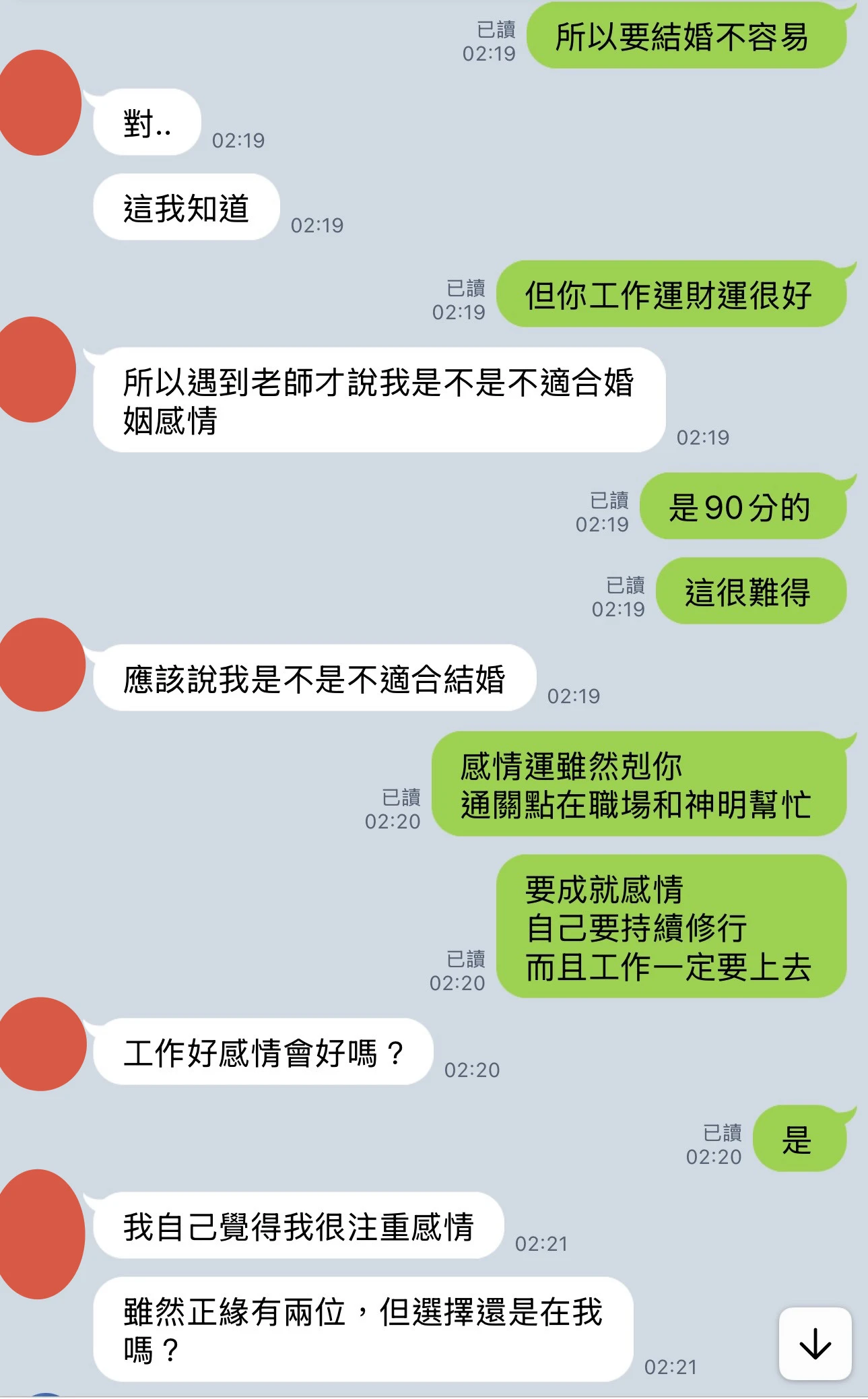View profile from the avatar next to "應該說我是不是不適合結婚"
This screenshot has height=1399, width=868.
[42, 664]
